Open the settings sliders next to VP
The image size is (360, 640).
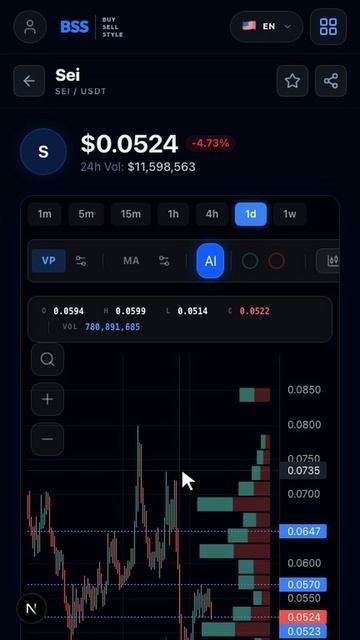(x=81, y=261)
